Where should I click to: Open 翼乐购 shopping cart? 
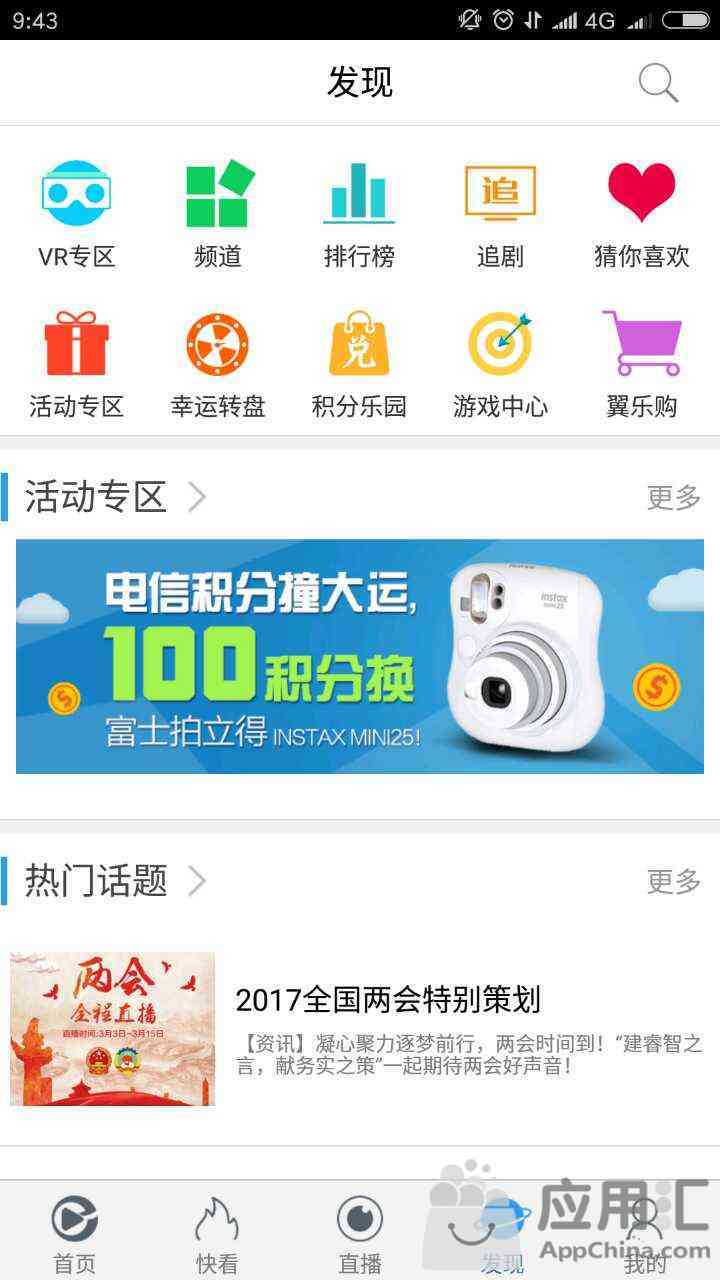pyautogui.click(x=642, y=364)
